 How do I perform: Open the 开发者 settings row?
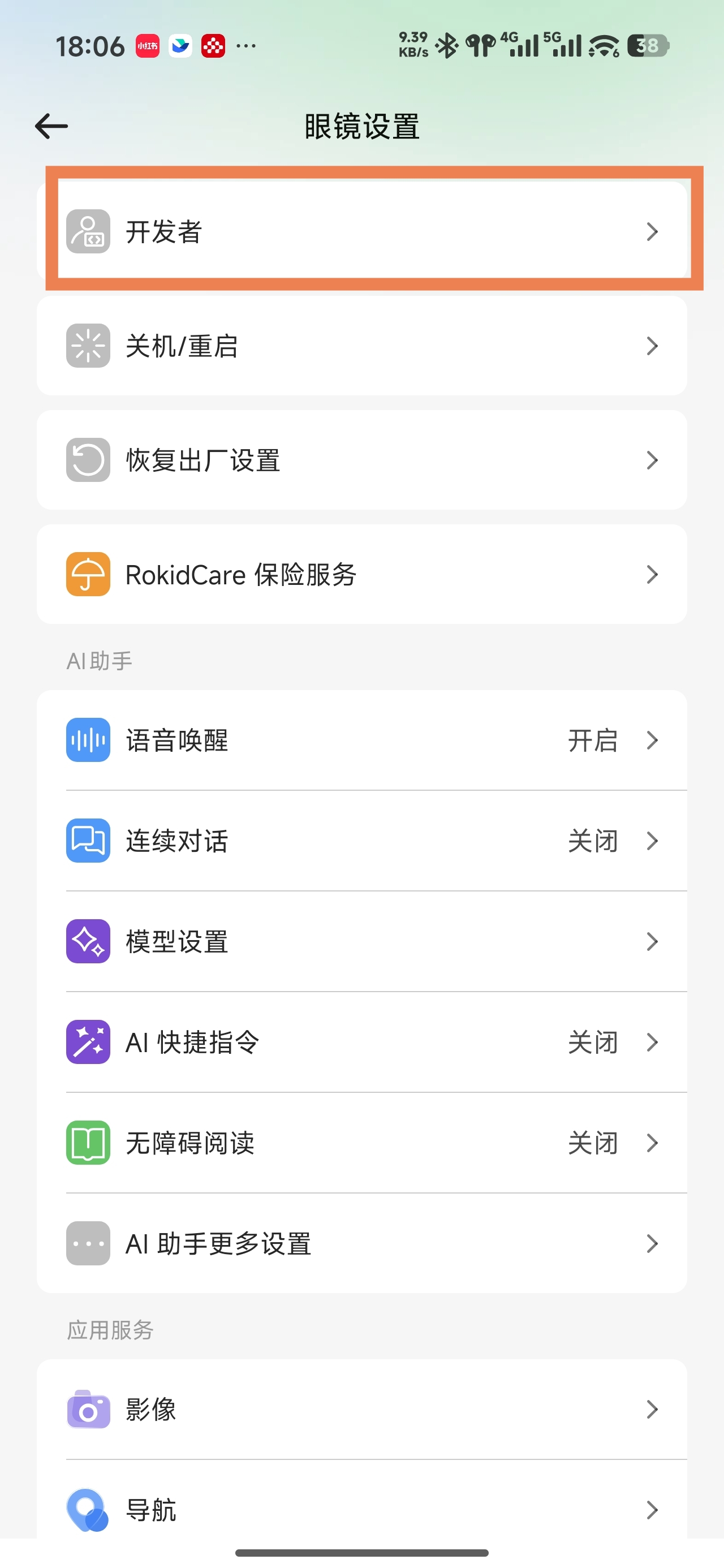361,231
